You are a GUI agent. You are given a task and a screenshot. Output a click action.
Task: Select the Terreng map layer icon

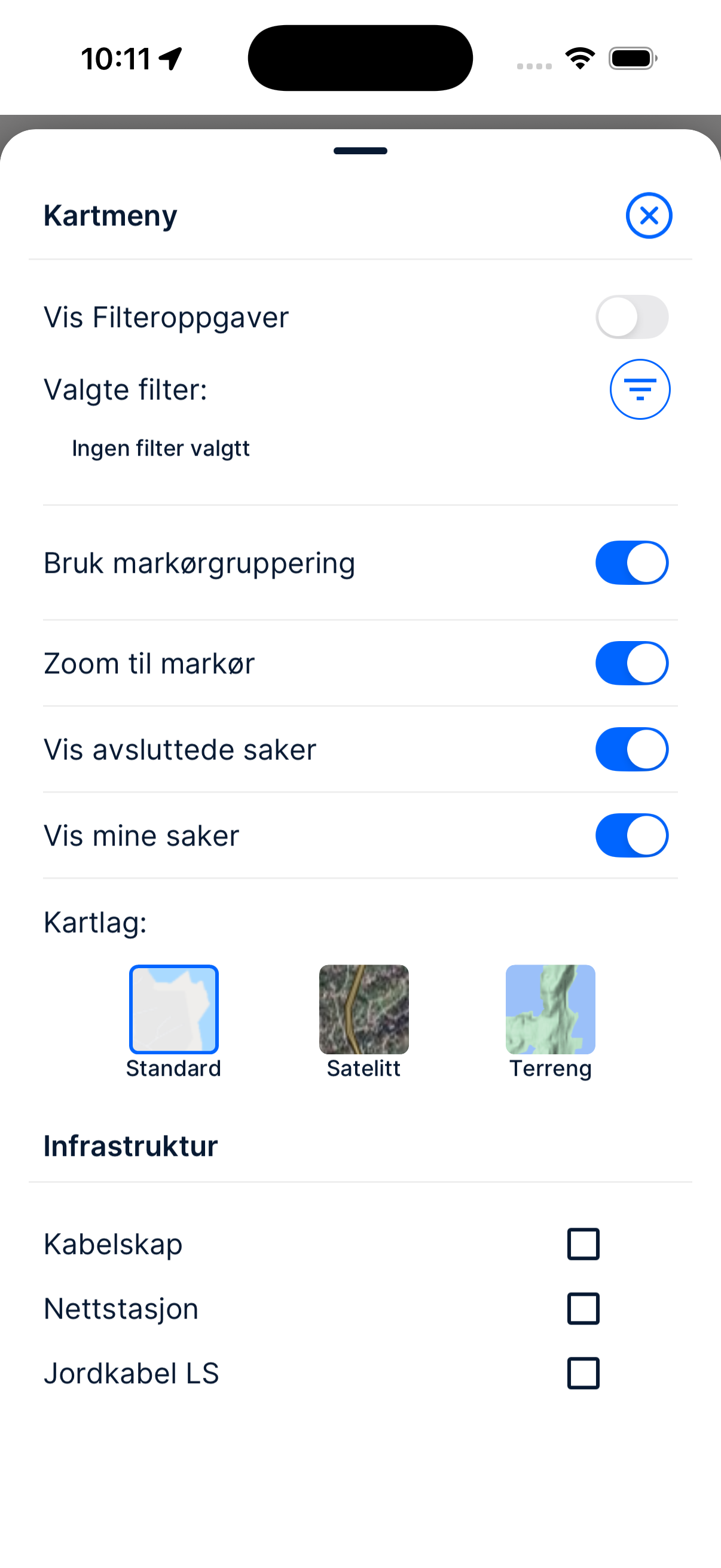[550, 1009]
